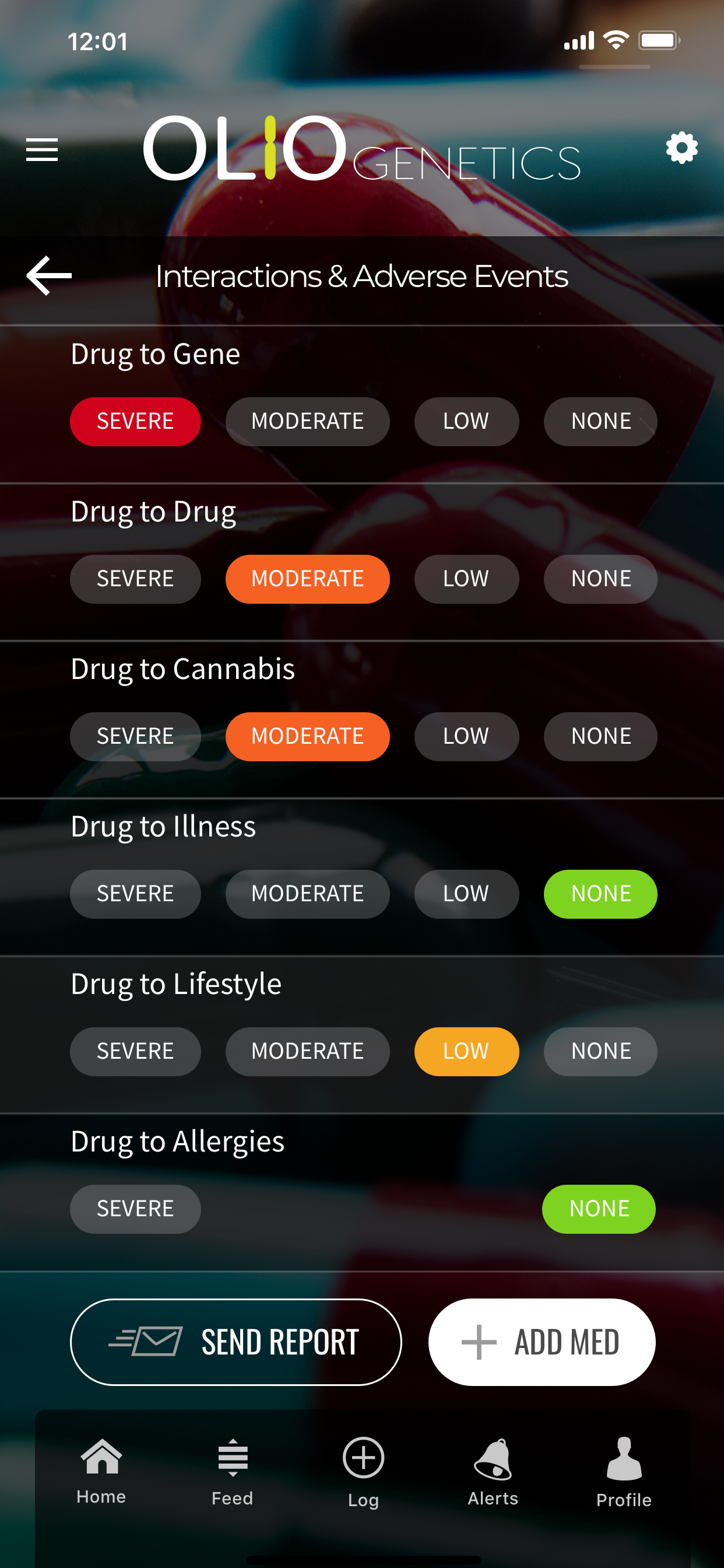
Task: Tap SEVERE under Drug to Gene
Action: 135,421
